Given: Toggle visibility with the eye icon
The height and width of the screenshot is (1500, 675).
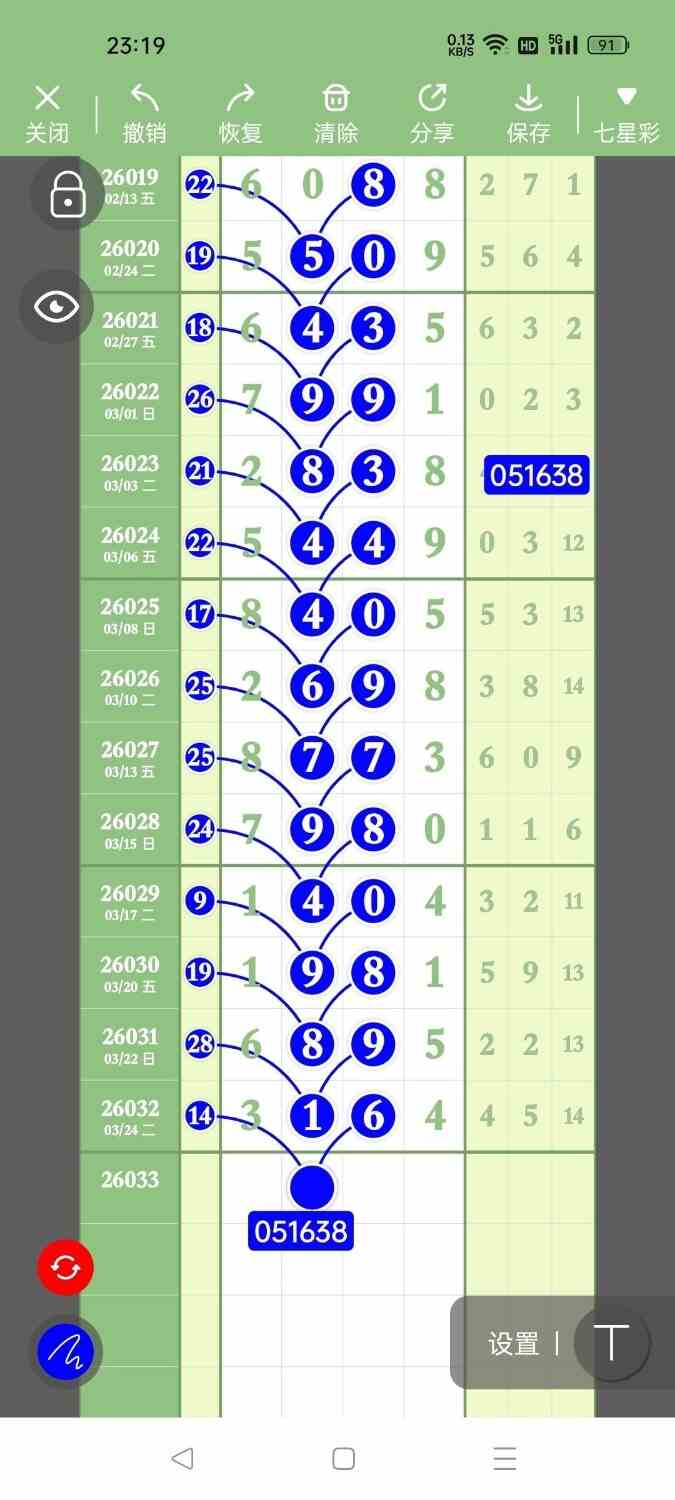Looking at the screenshot, I should coord(56,306).
